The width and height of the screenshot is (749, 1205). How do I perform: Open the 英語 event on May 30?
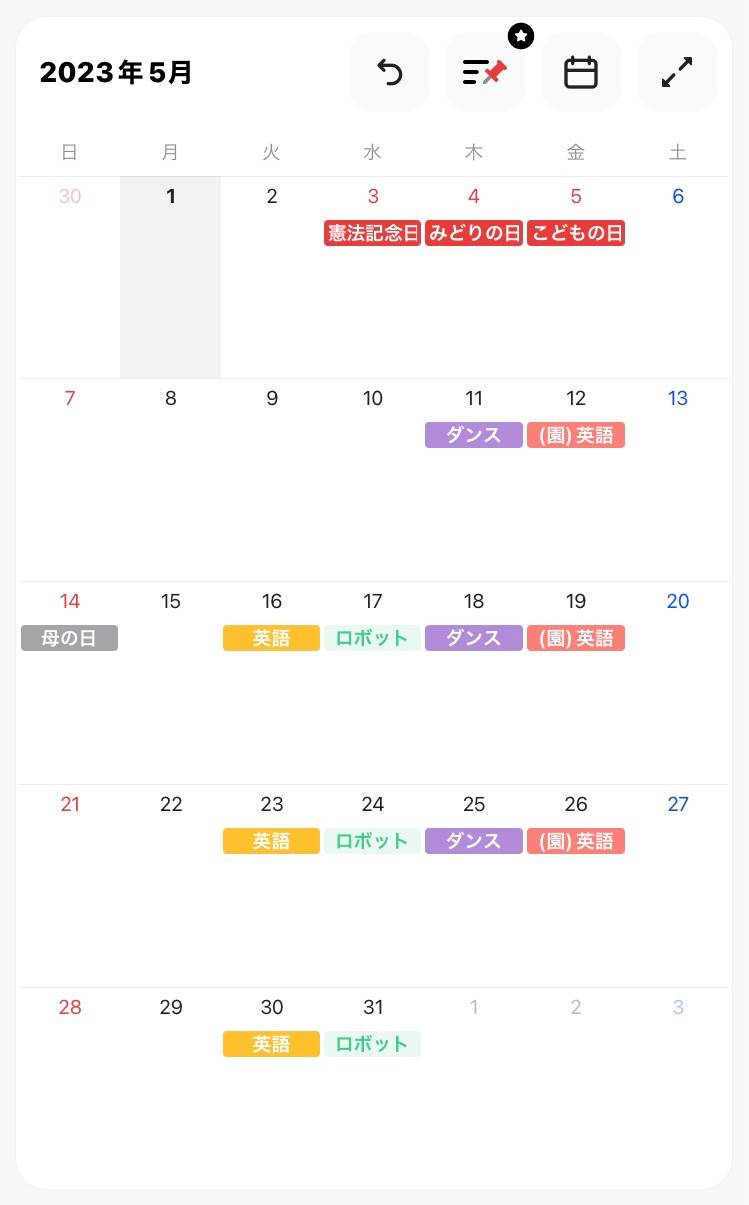tap(271, 1044)
